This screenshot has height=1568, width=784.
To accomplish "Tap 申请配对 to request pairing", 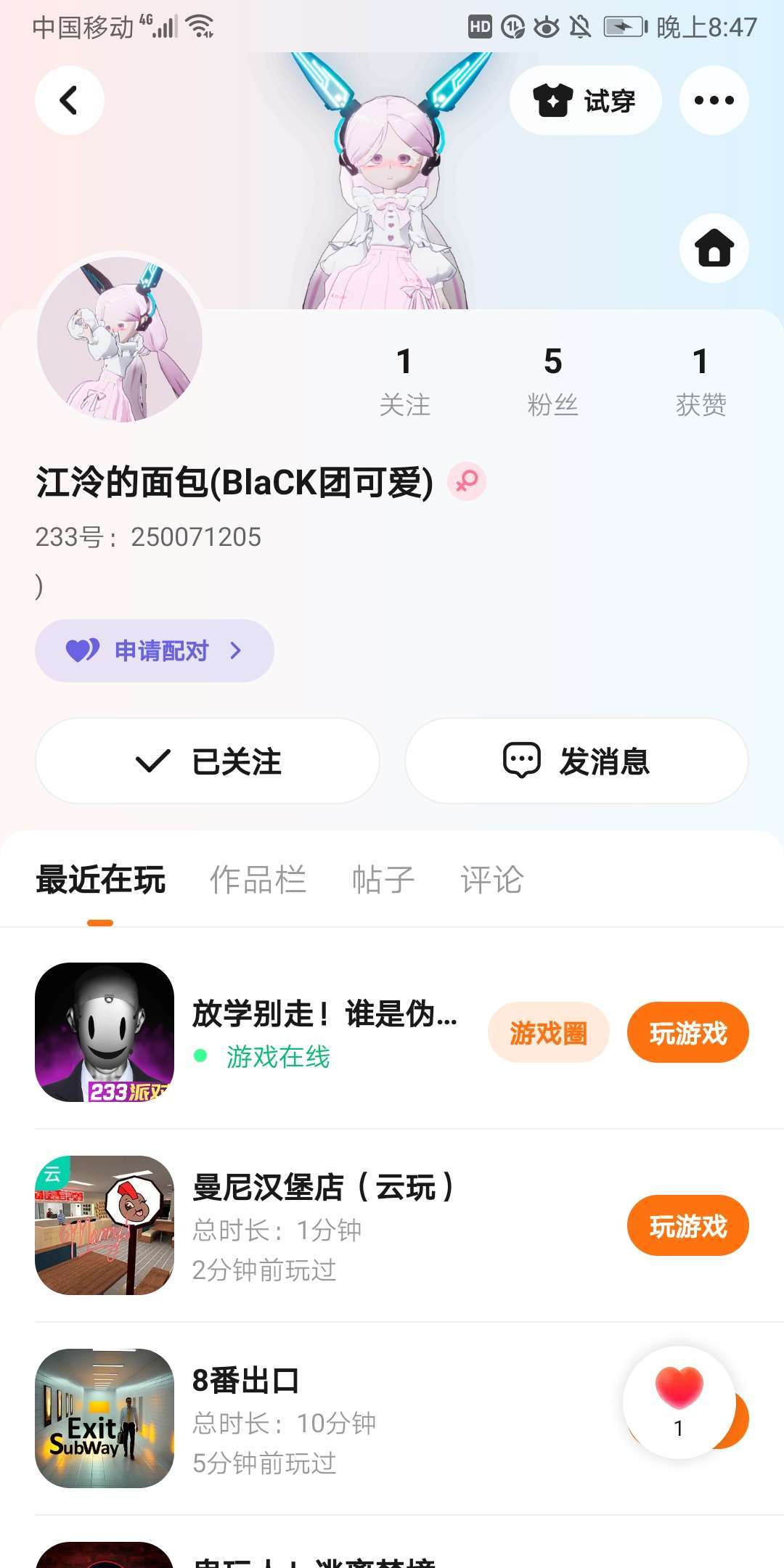I will (154, 650).
